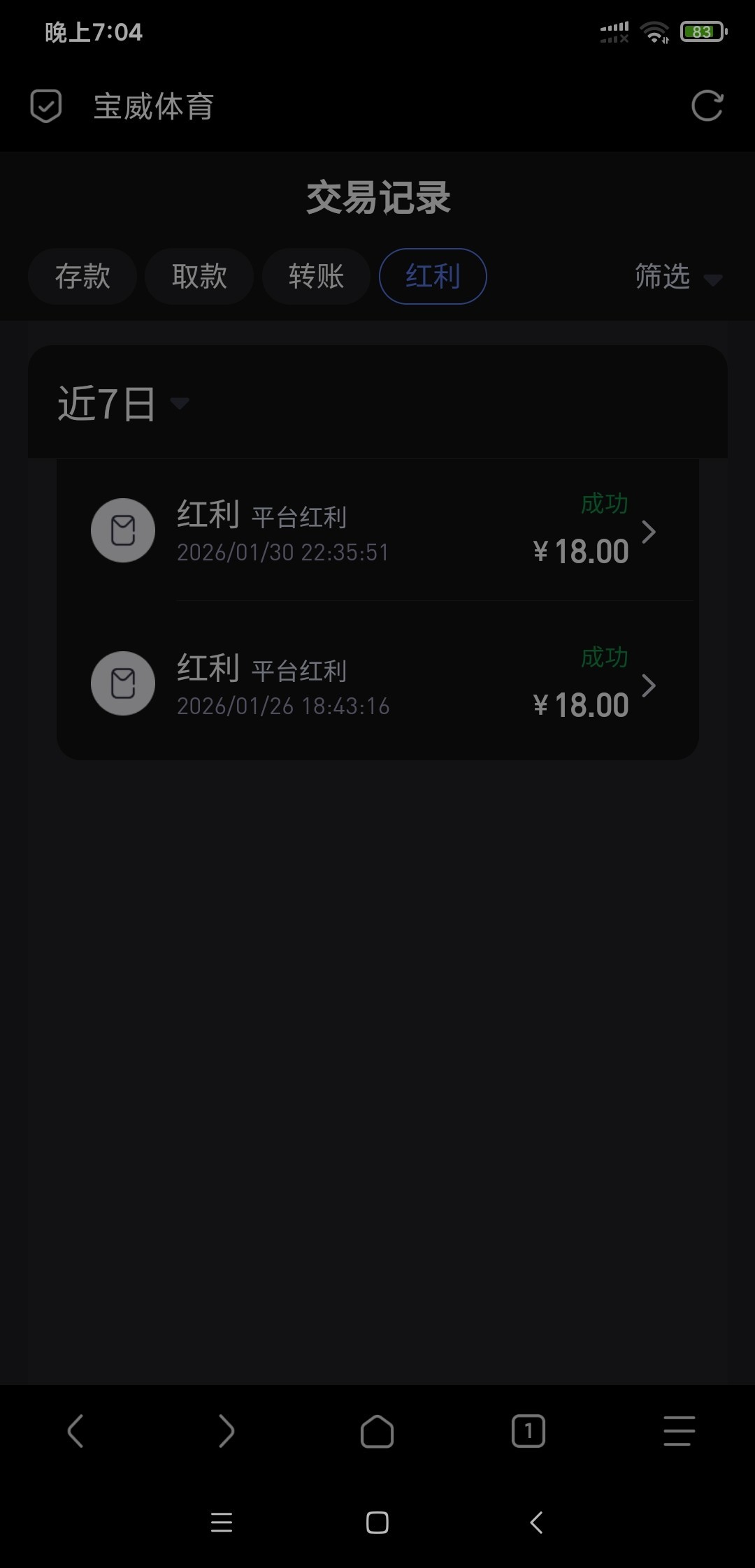Tap the system home button

click(x=377, y=1523)
